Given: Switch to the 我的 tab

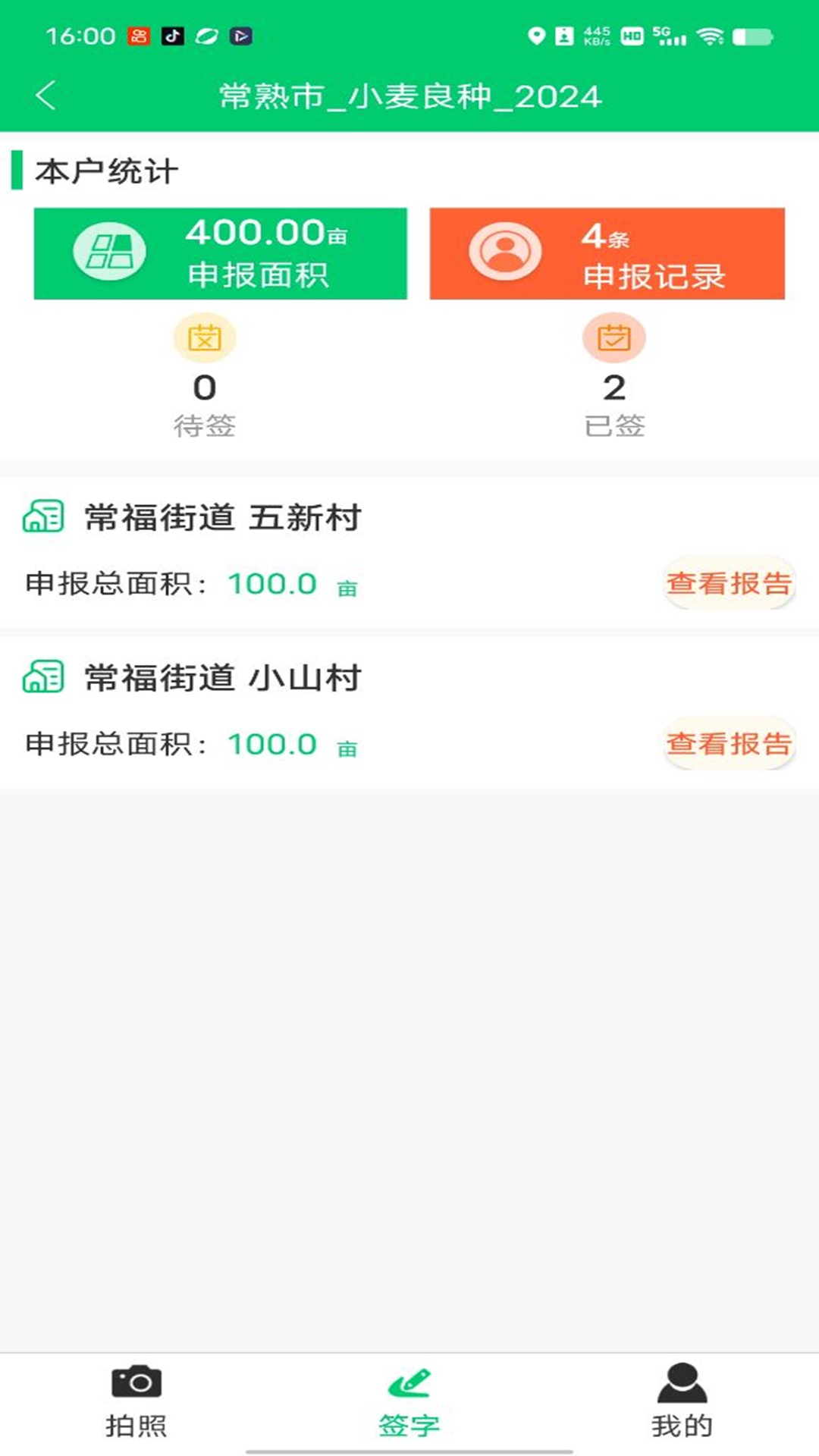Looking at the screenshot, I should click(x=681, y=1424).
